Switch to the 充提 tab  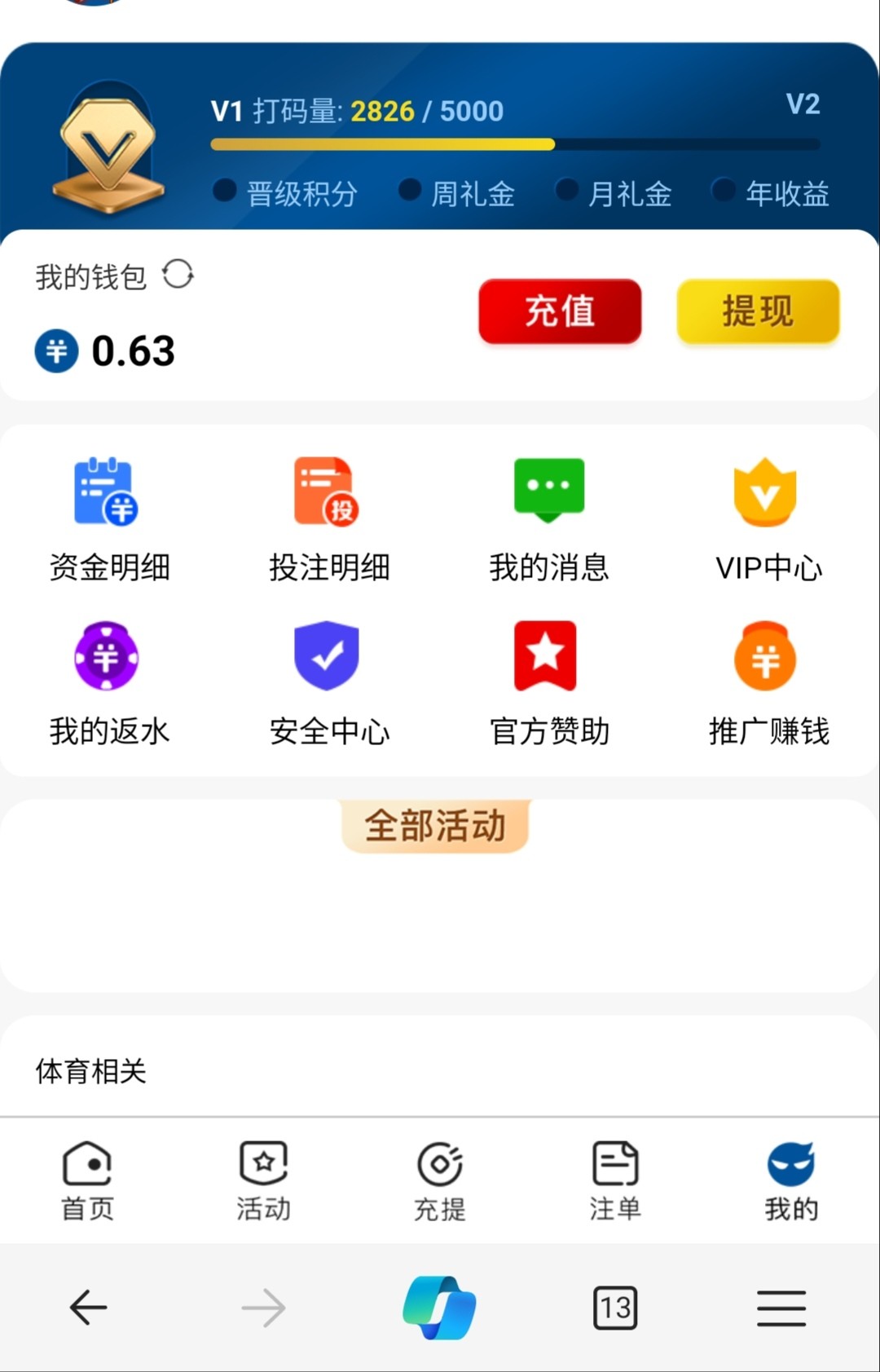point(439,1180)
